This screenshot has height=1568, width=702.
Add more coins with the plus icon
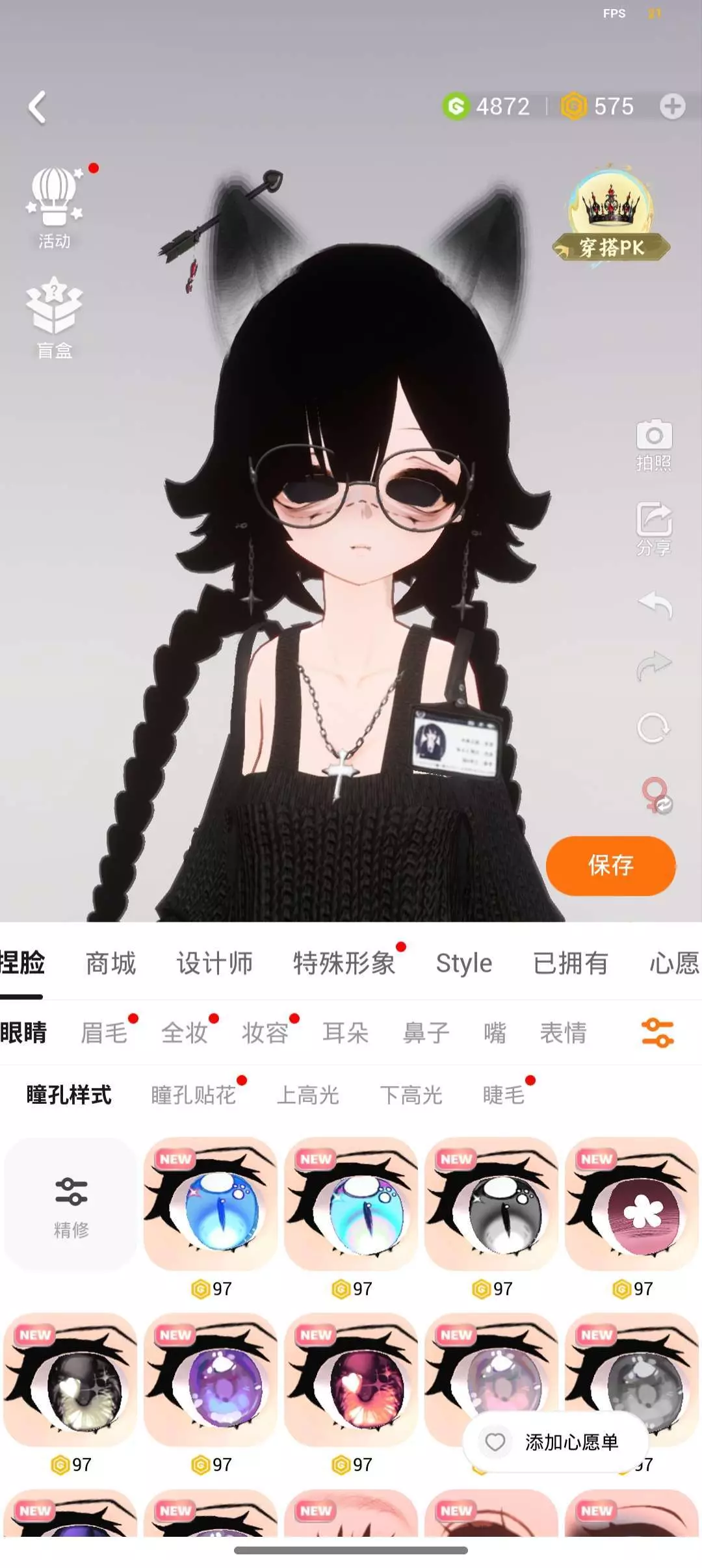(x=672, y=106)
